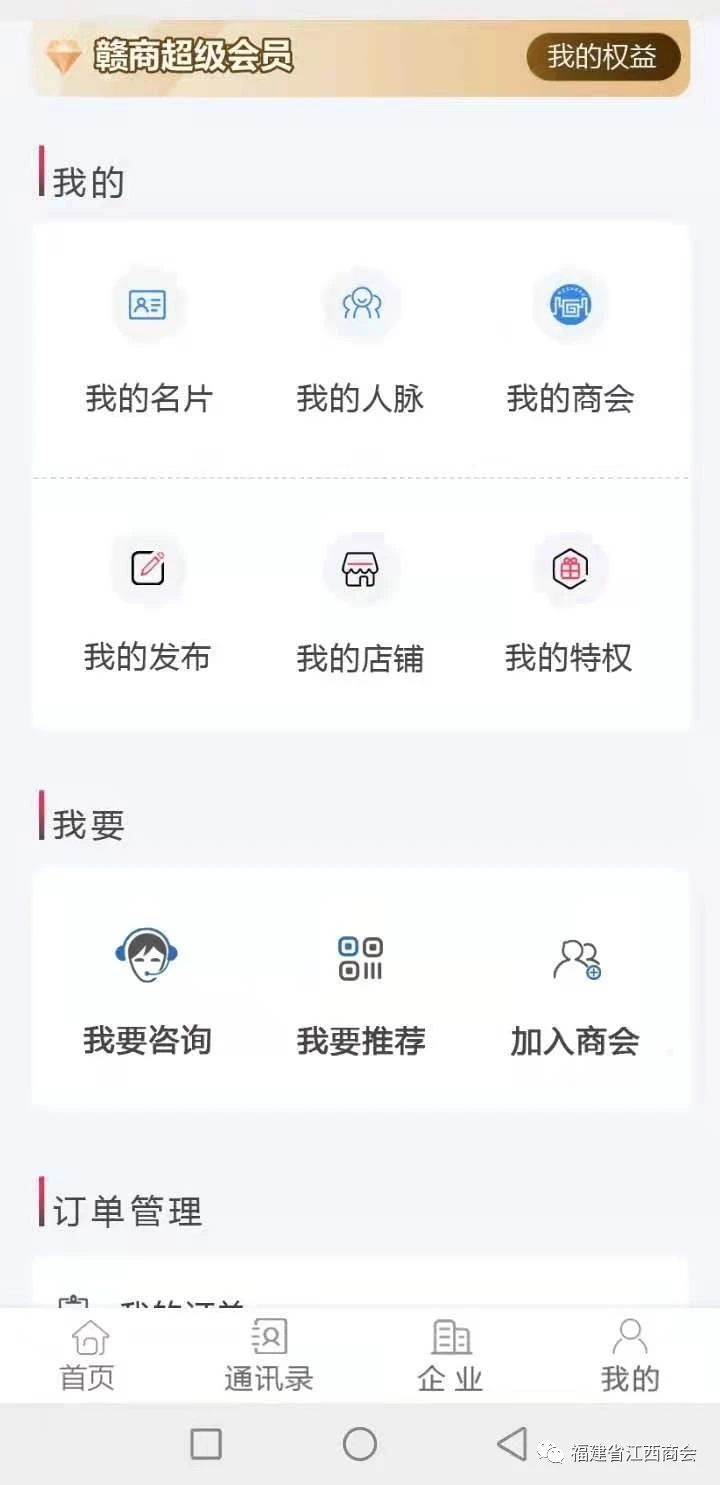720x1485 pixels.
Task: Switch to the 企业 enterprise tab
Action: tap(451, 1356)
